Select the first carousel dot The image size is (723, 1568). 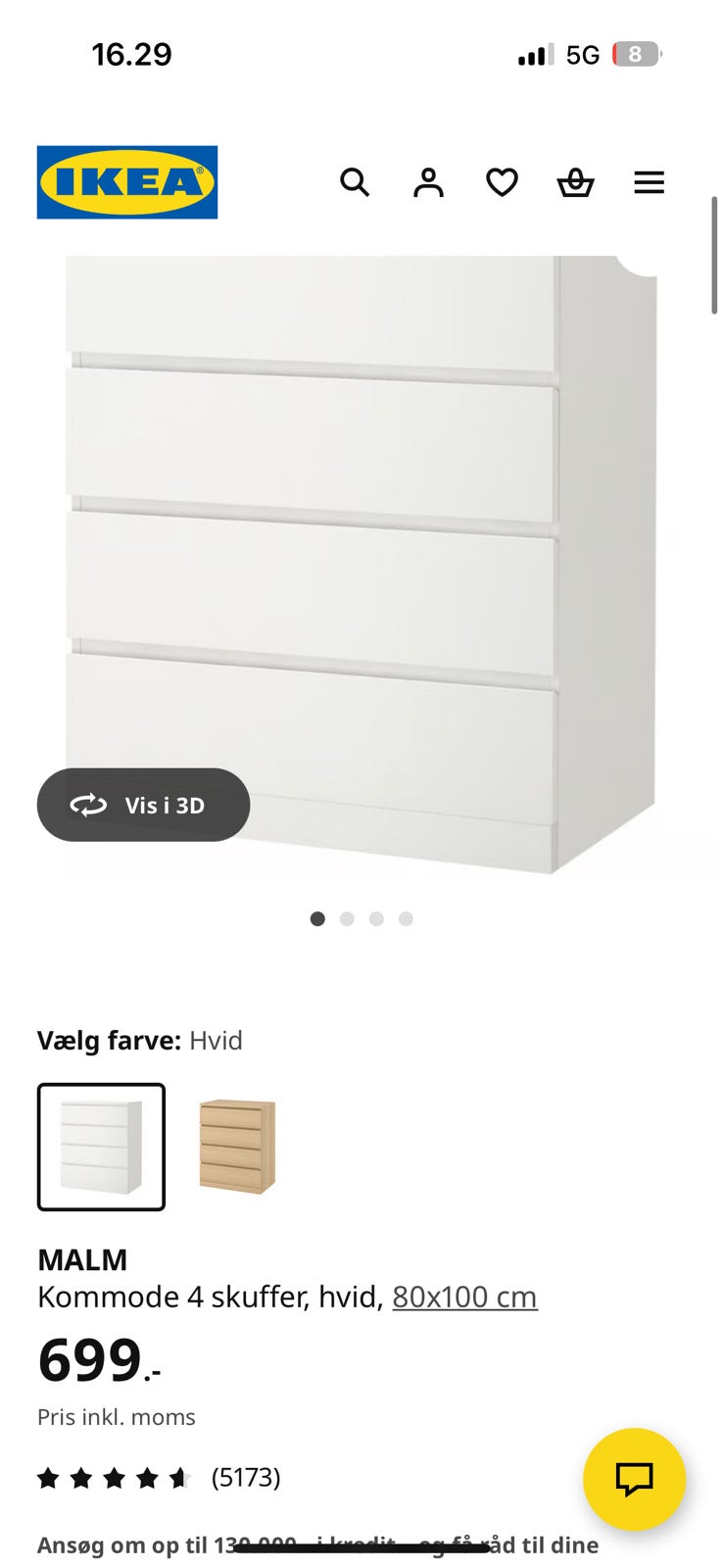pos(317,919)
